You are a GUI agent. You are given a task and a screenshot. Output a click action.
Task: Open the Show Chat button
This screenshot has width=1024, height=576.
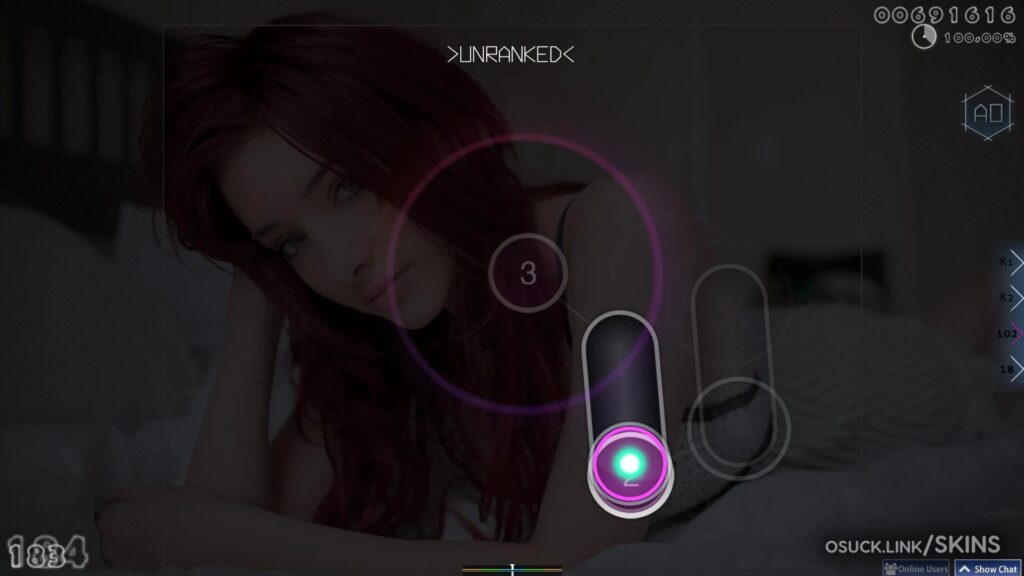(988, 568)
